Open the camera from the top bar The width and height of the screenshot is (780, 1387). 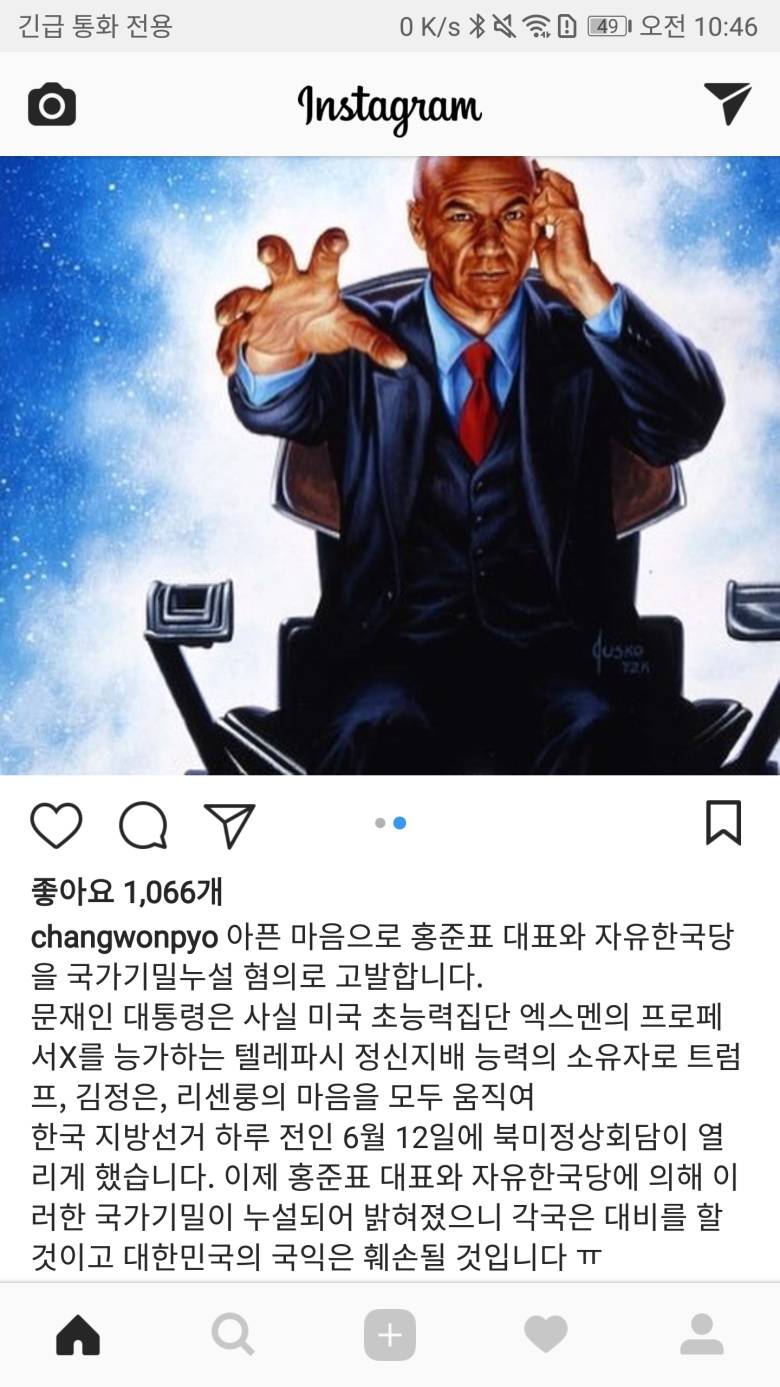click(52, 105)
